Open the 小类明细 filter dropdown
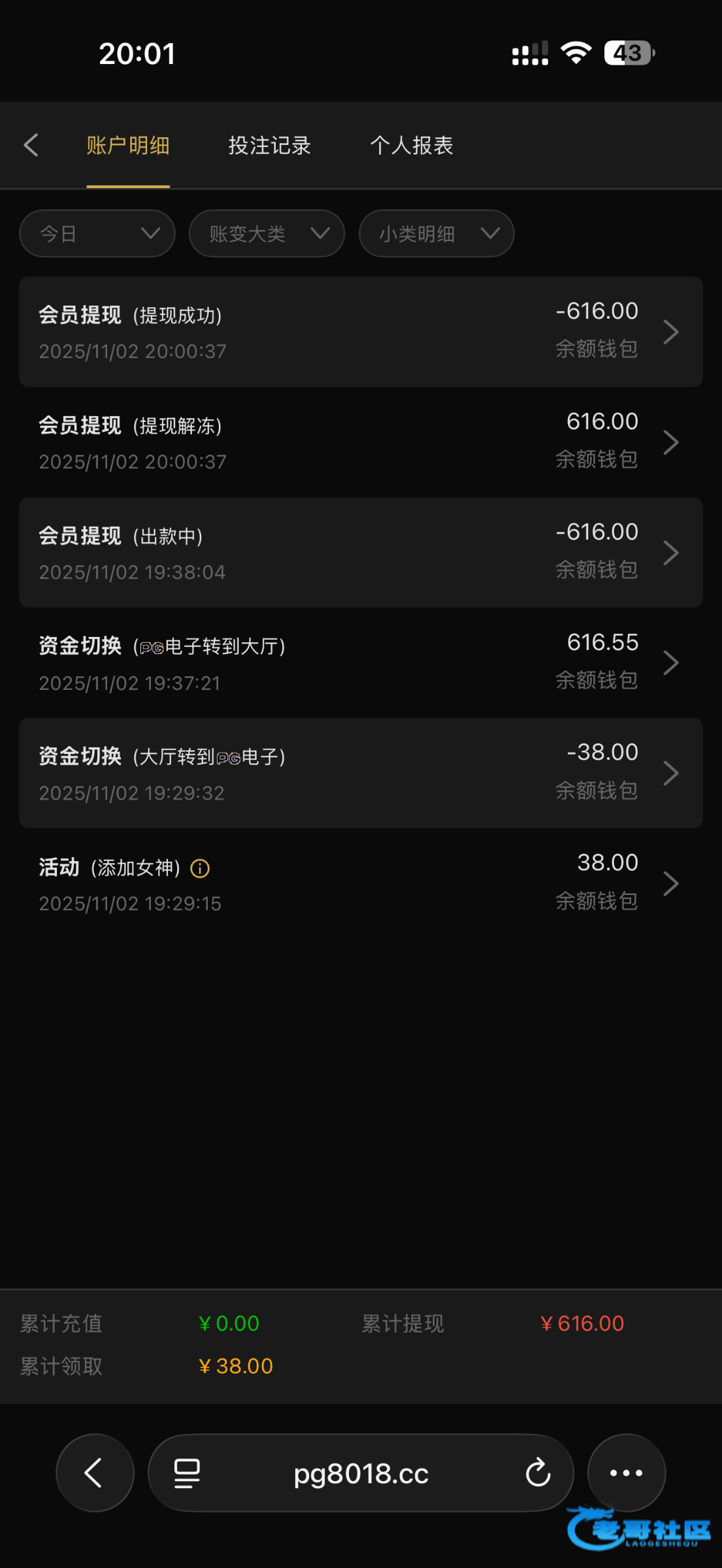The width and height of the screenshot is (722, 1568). [436, 233]
